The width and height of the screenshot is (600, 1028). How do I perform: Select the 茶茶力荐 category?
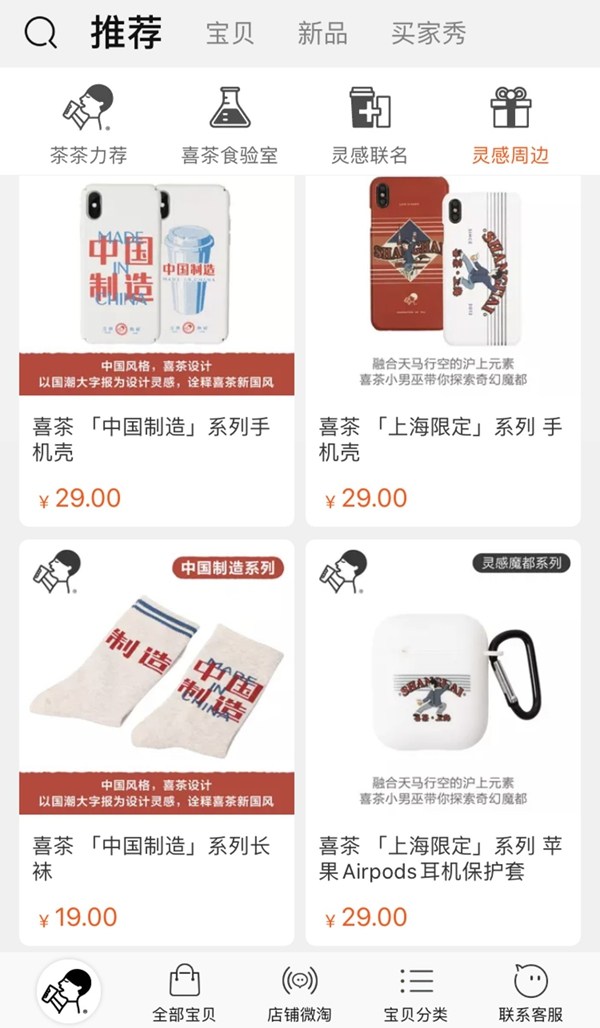pos(88,125)
